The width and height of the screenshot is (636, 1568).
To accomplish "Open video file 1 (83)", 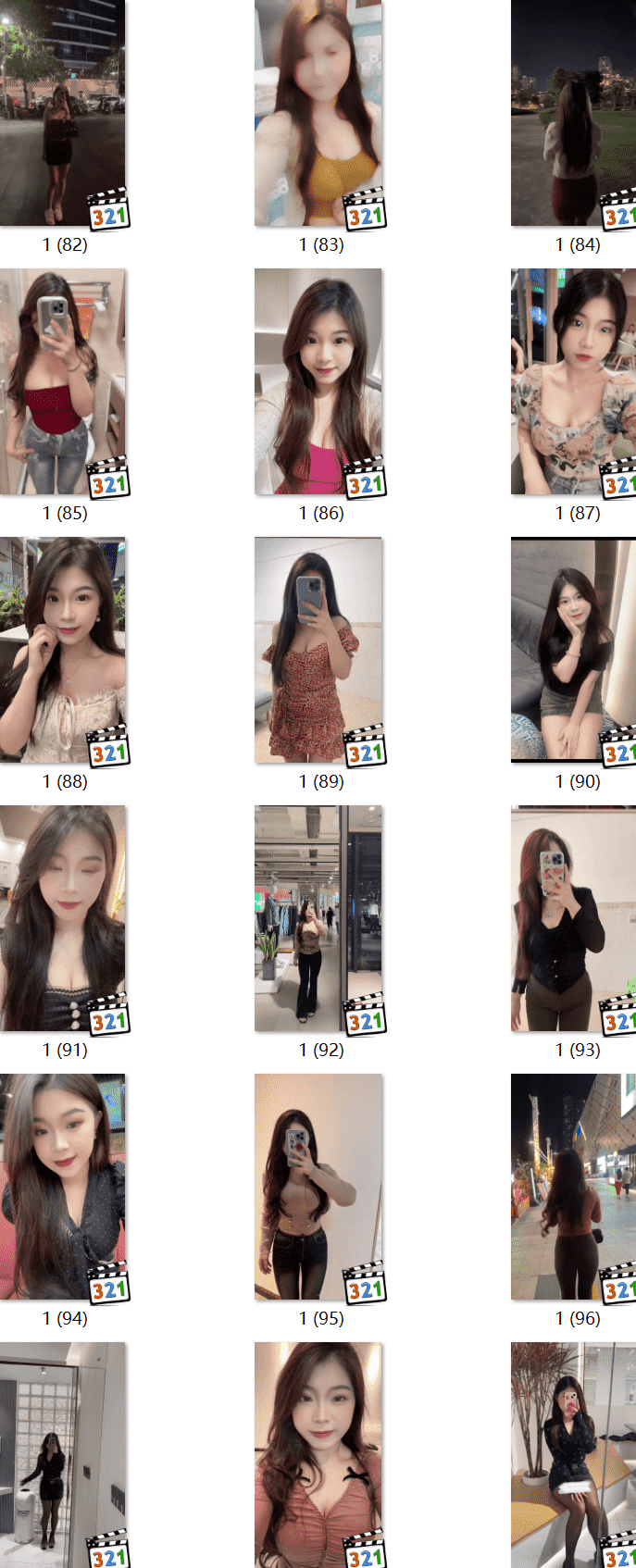I will click(x=318, y=113).
